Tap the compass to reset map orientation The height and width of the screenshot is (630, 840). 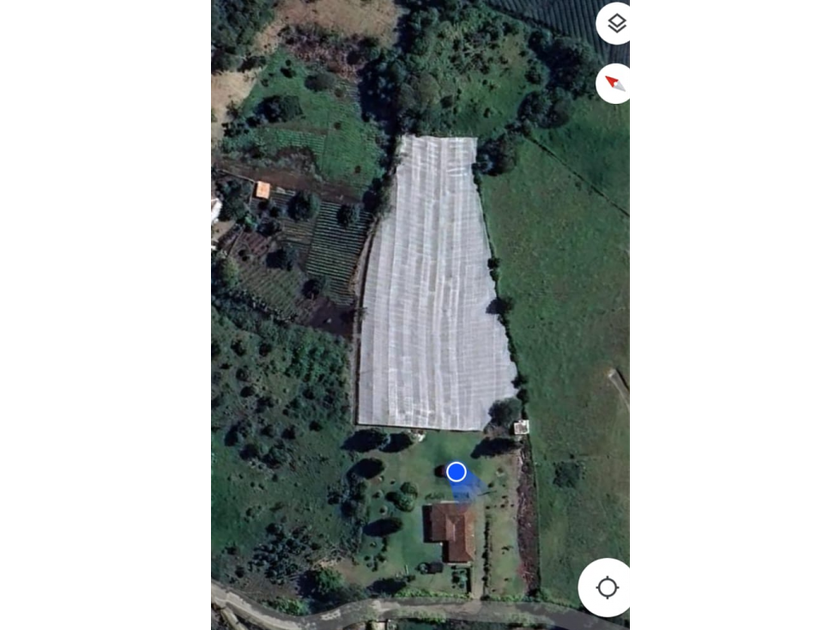[x=614, y=83]
